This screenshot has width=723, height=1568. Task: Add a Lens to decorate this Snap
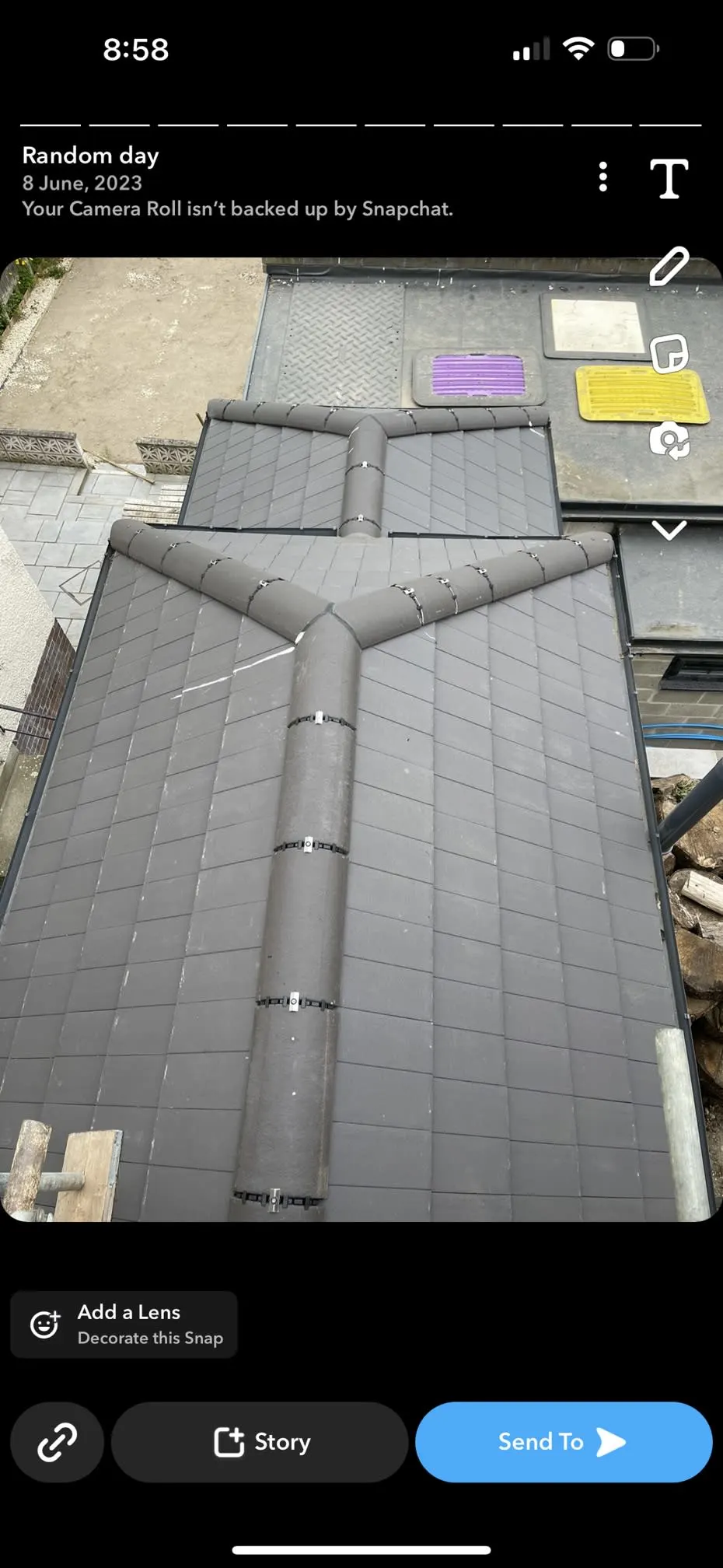click(124, 1325)
